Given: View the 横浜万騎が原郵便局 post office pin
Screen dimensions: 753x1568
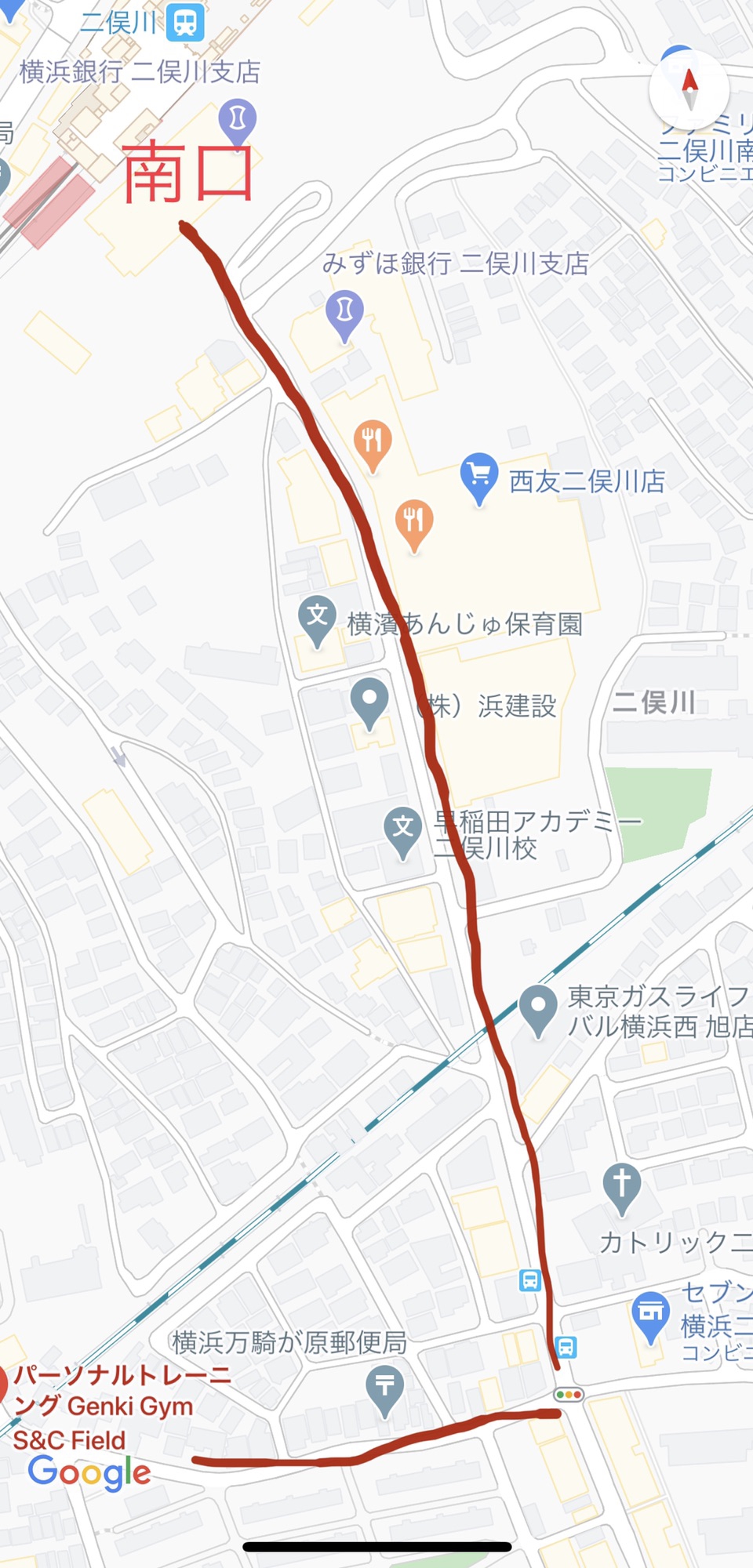Looking at the screenshot, I should 384,1387.
